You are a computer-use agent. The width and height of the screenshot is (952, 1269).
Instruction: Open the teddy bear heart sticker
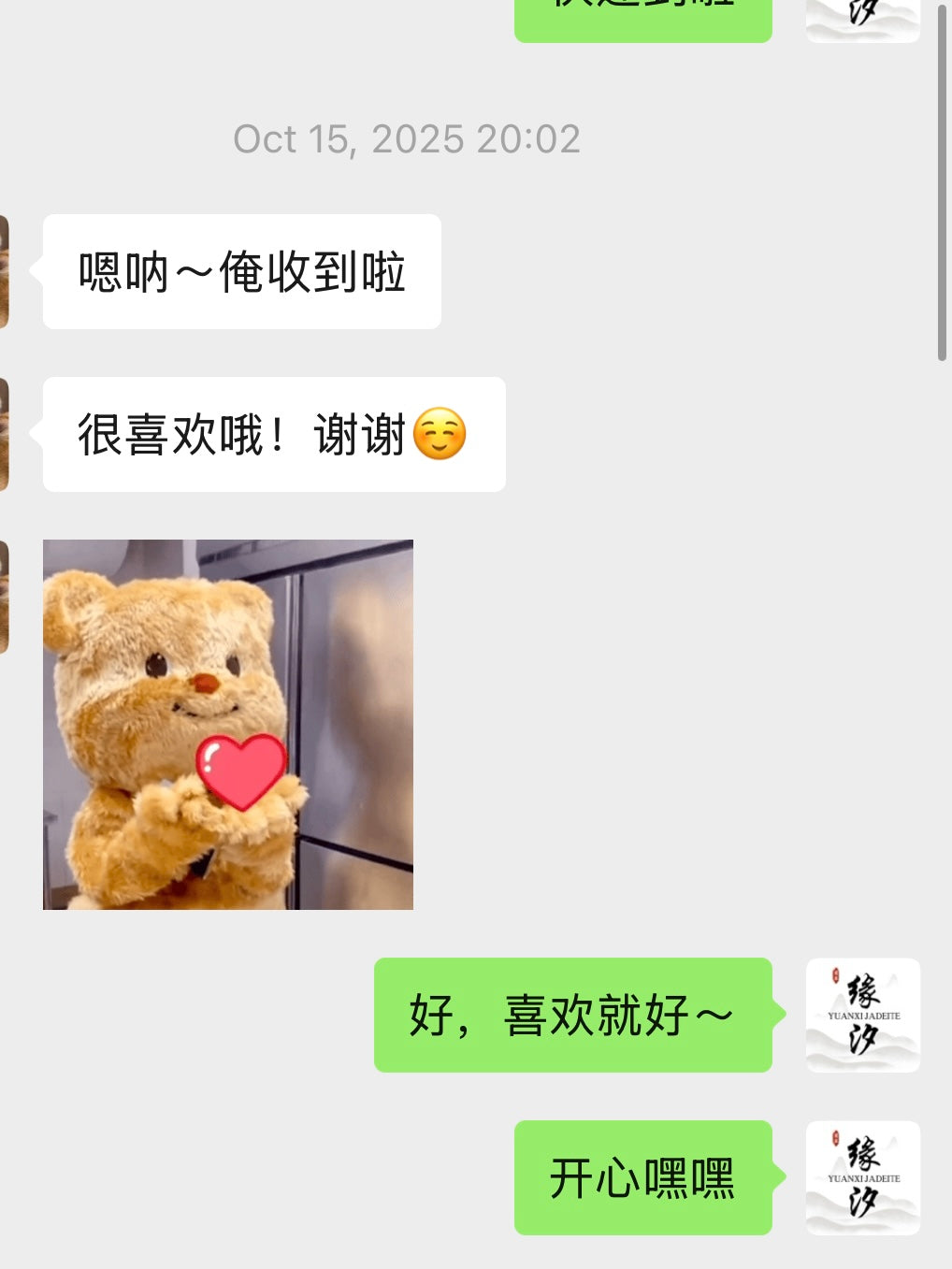(x=227, y=724)
